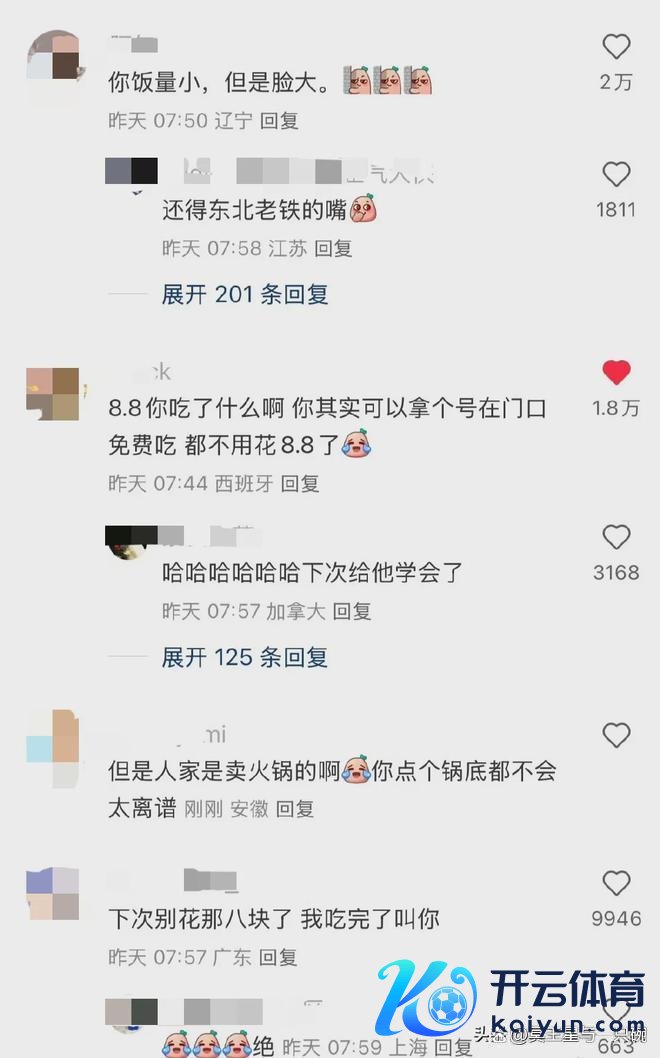Reply to the comment from 安徽
This screenshot has height=1058, width=660.
point(295,809)
